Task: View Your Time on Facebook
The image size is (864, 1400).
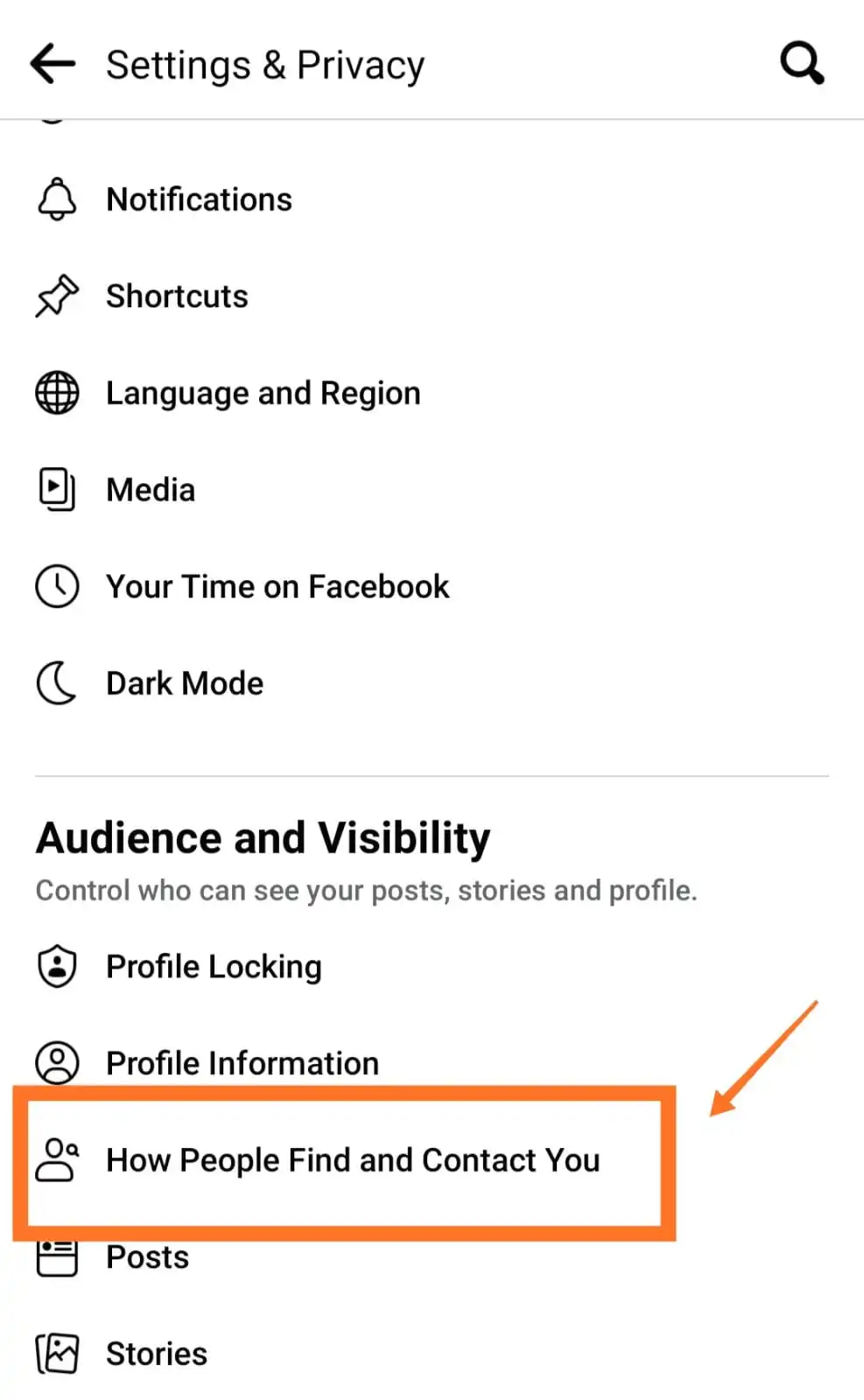Action: point(432,586)
